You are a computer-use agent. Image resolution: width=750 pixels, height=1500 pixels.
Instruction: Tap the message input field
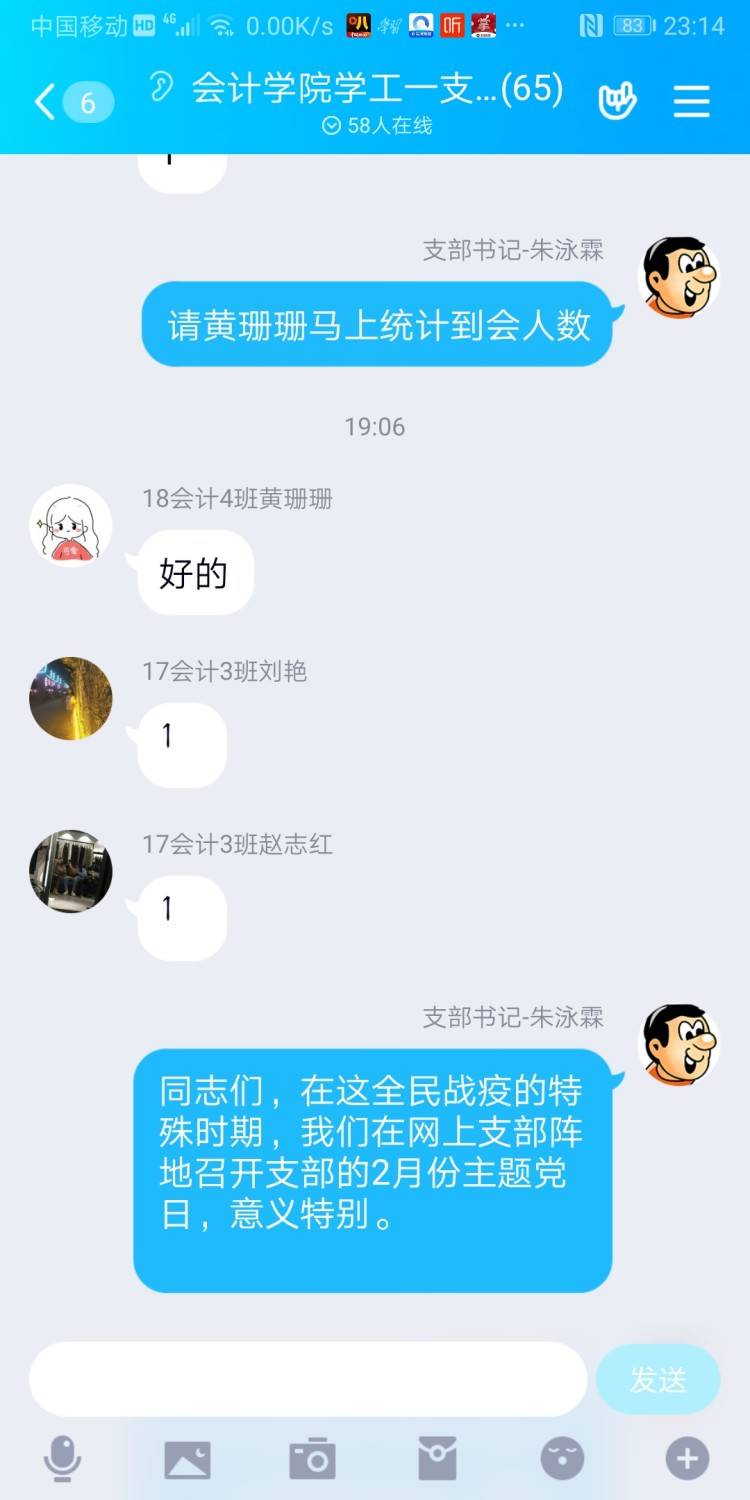(307, 1379)
